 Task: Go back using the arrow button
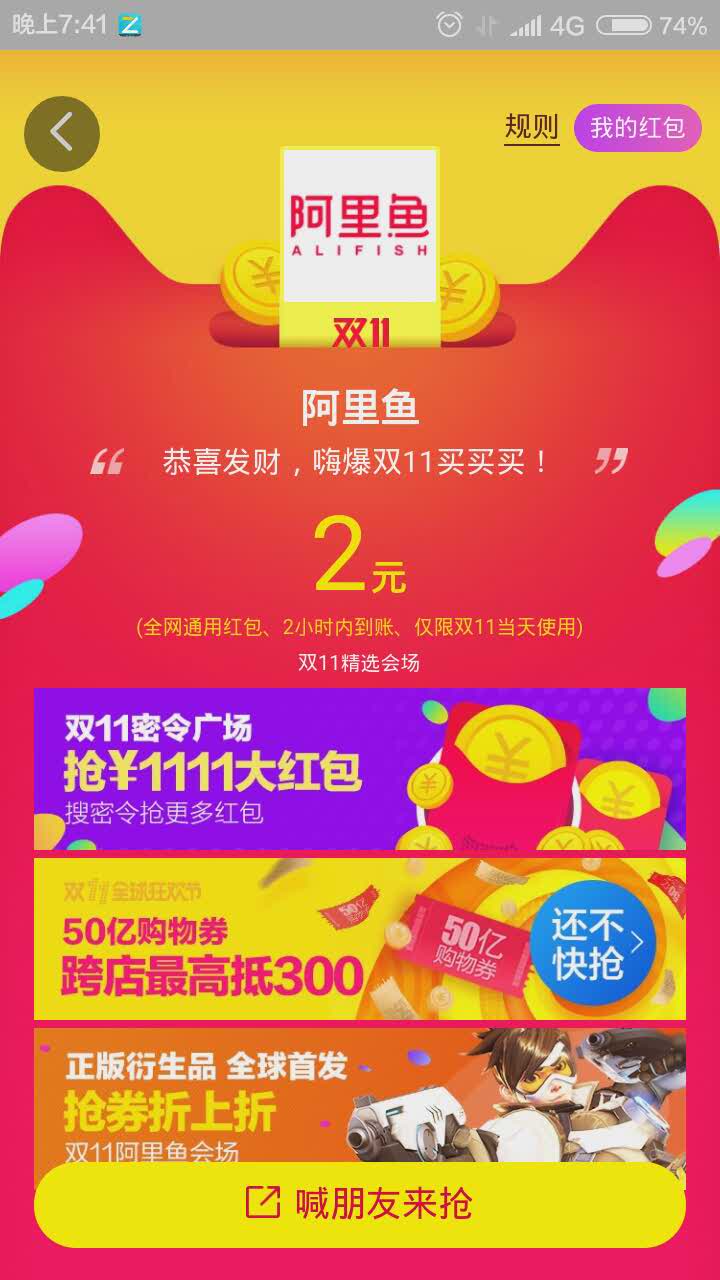[62, 133]
